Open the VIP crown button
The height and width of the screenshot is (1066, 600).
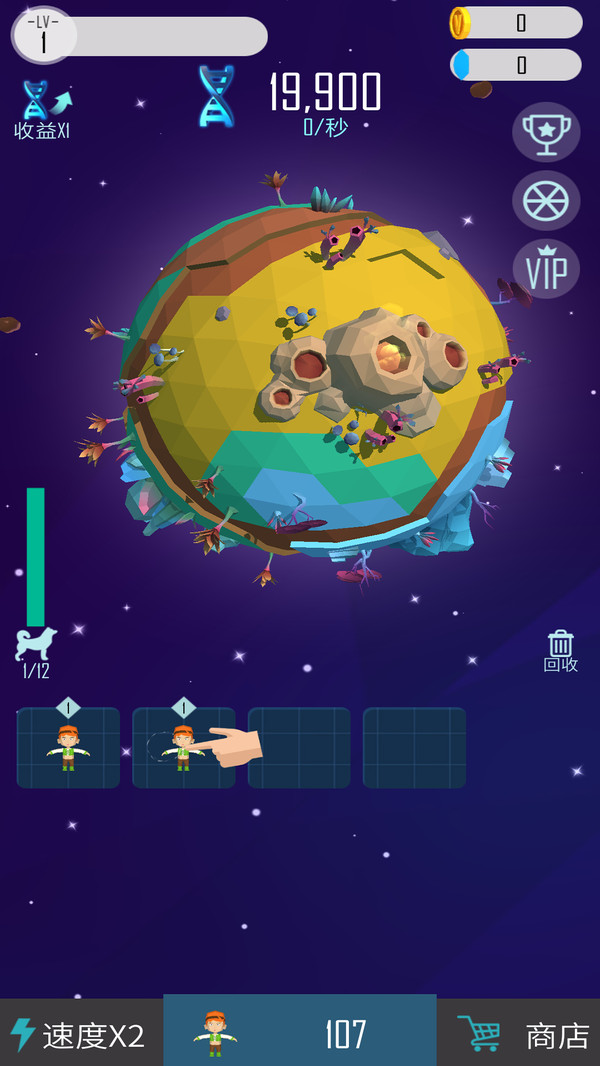(x=546, y=269)
